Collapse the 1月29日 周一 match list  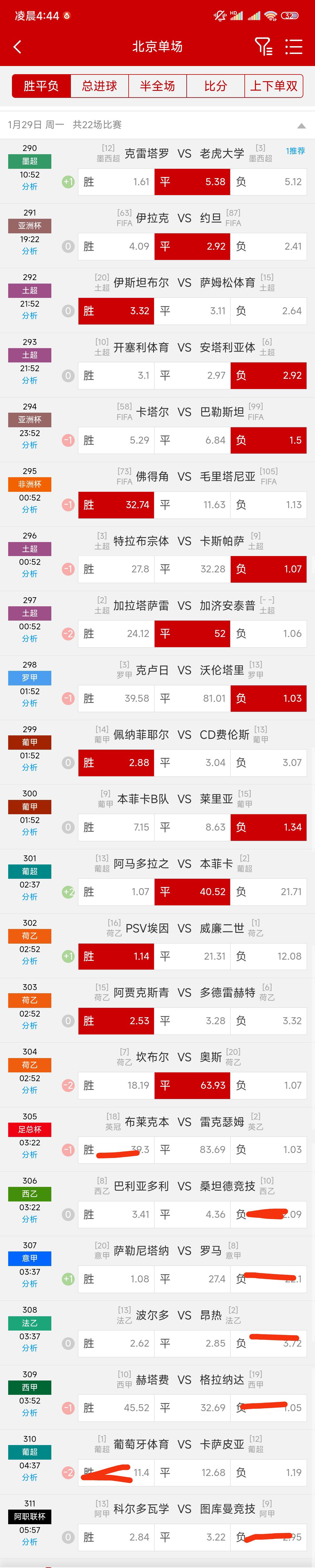(x=301, y=125)
